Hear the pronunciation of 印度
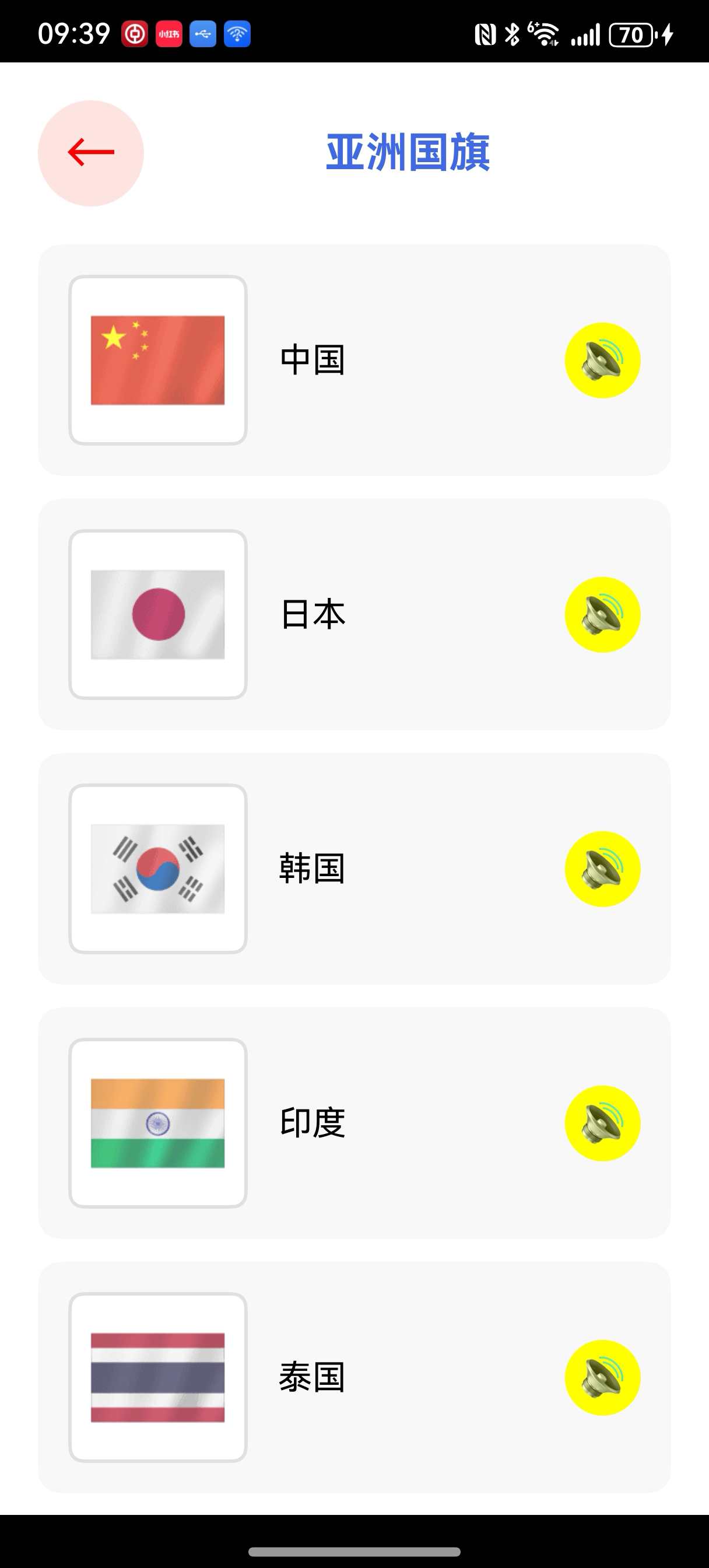This screenshot has width=709, height=1568. [x=602, y=1123]
